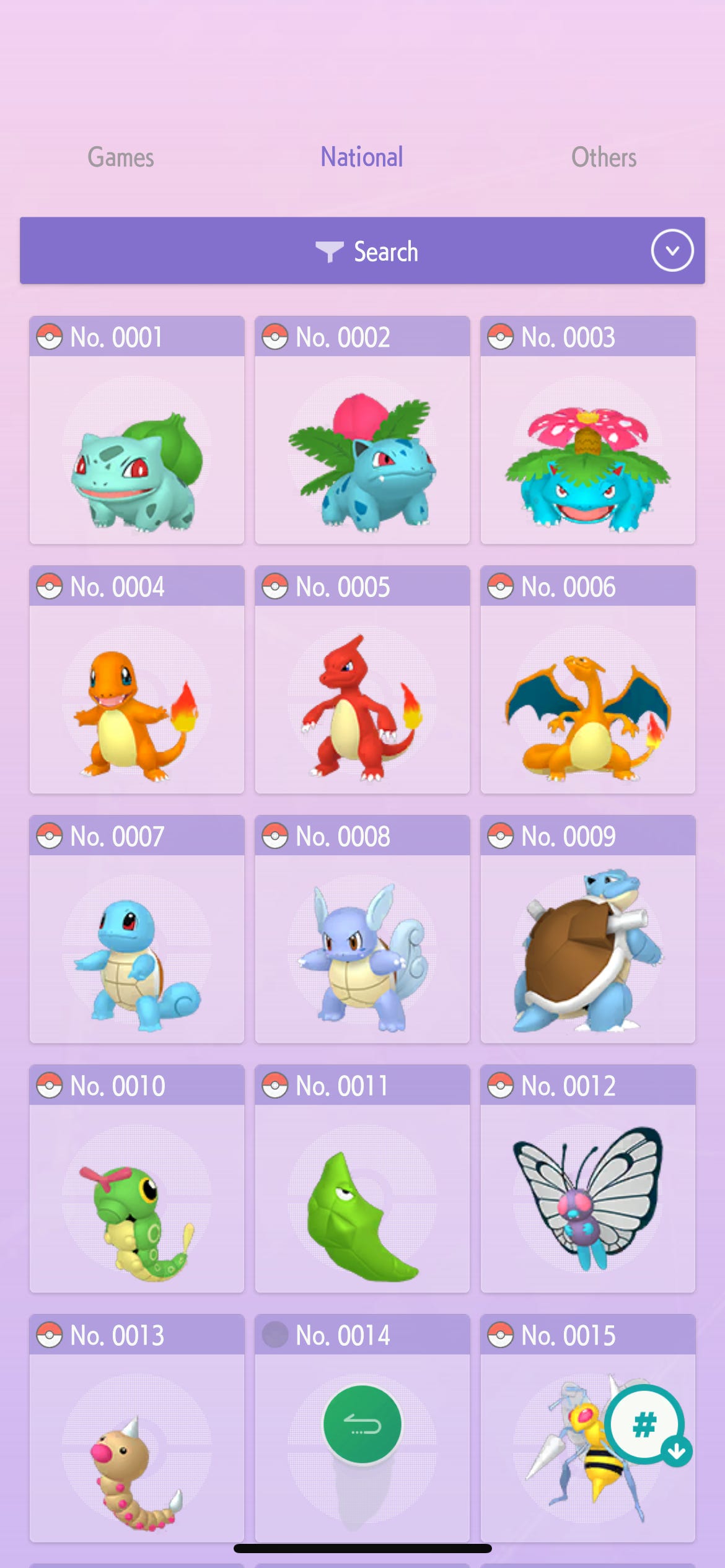
Task: View No. 0006 Charizard details
Action: click(x=588, y=680)
